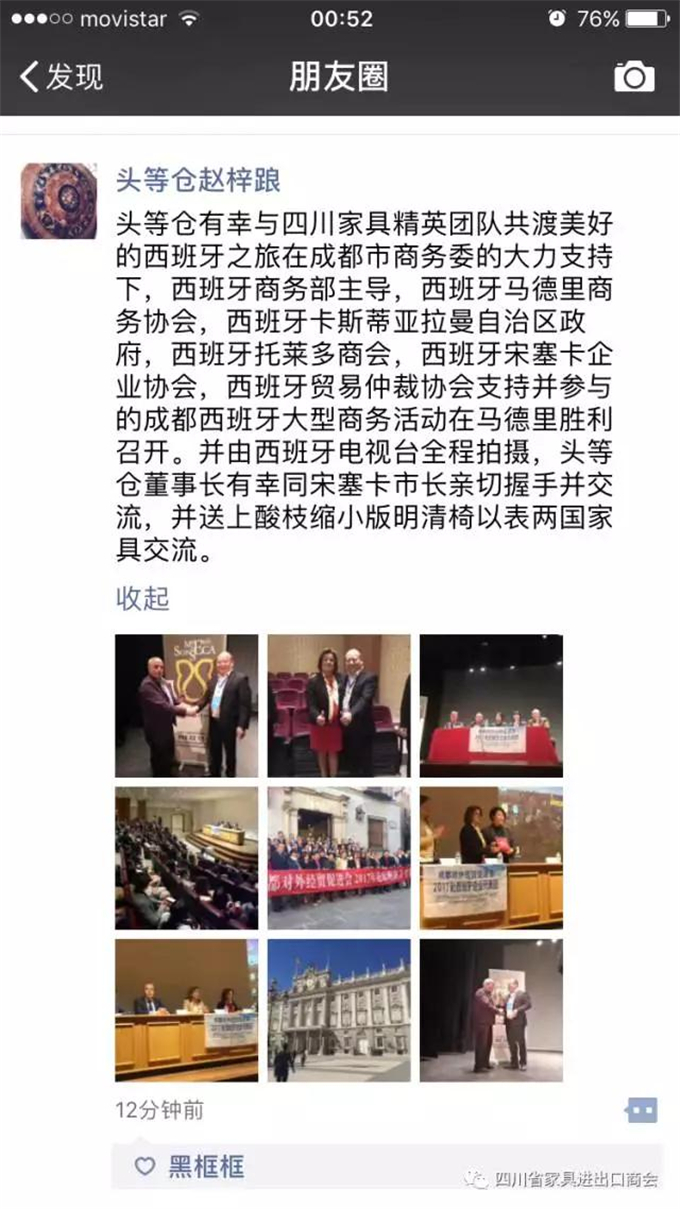Collapse the post with 收起

click(x=143, y=598)
